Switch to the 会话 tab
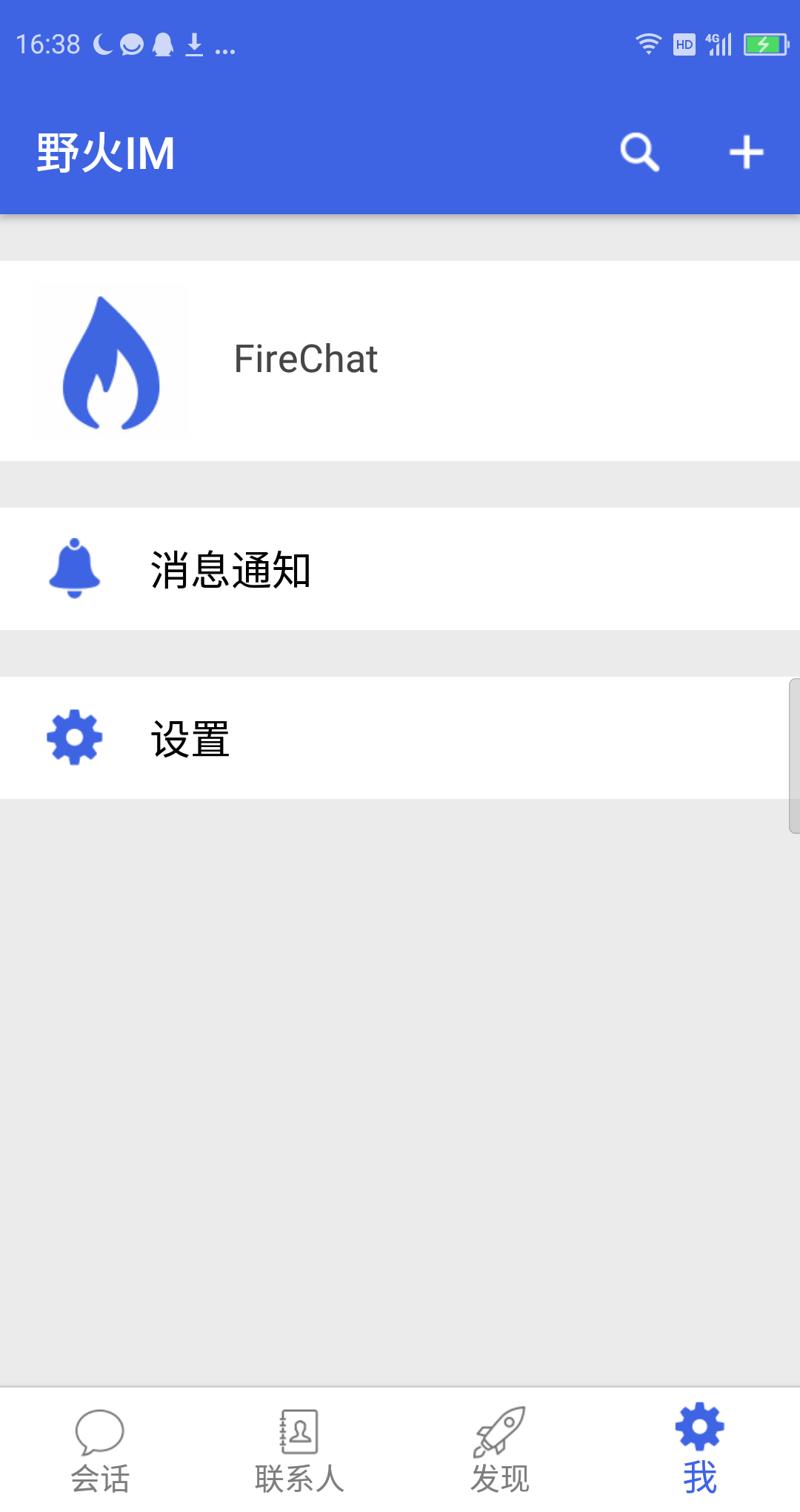 point(100,1450)
